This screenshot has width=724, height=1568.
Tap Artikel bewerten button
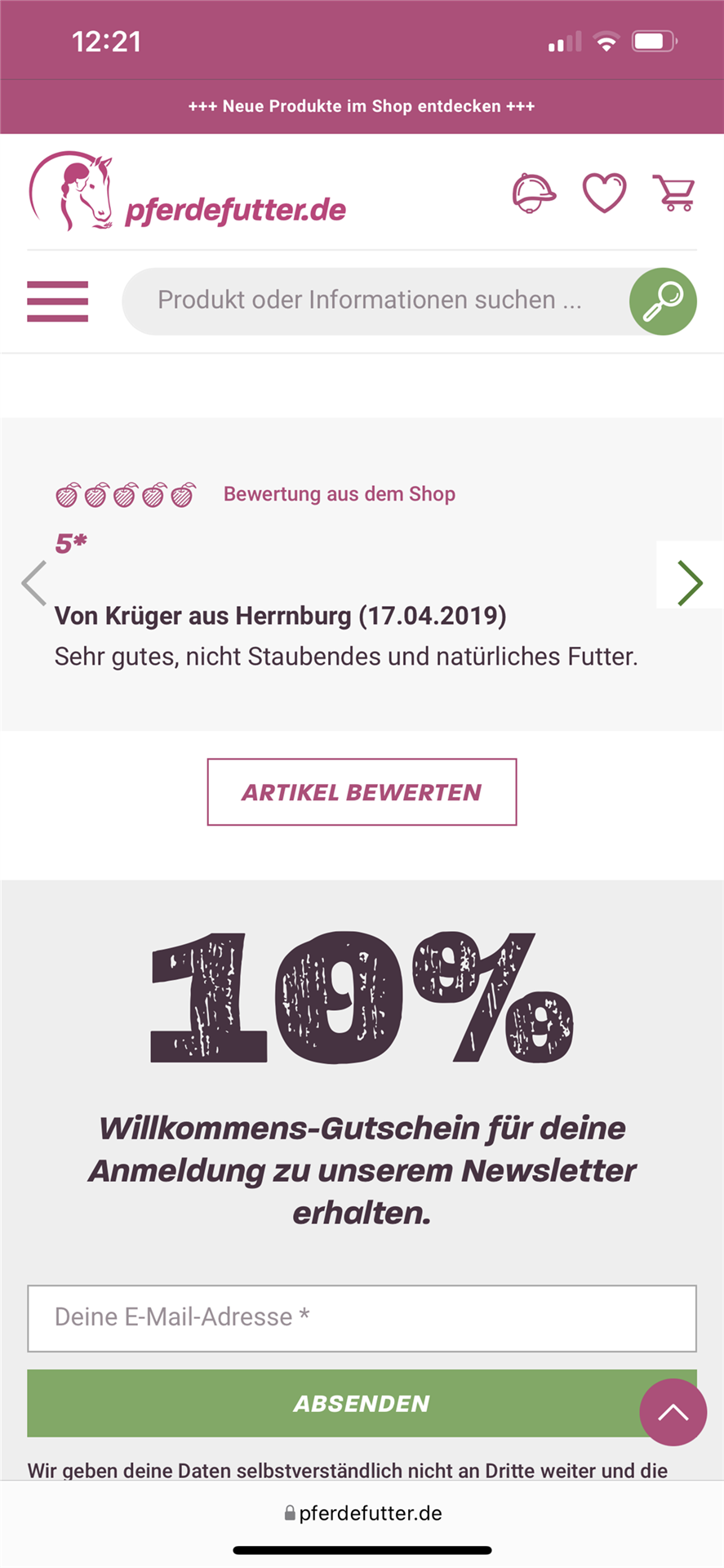(362, 792)
